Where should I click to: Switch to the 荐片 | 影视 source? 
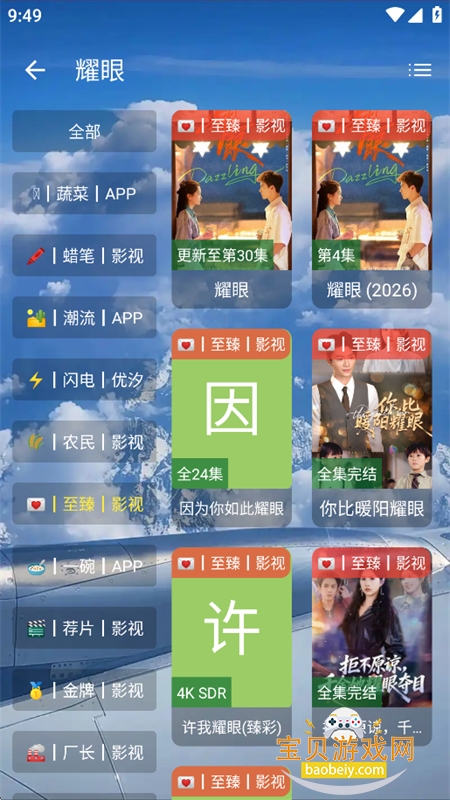[84, 628]
